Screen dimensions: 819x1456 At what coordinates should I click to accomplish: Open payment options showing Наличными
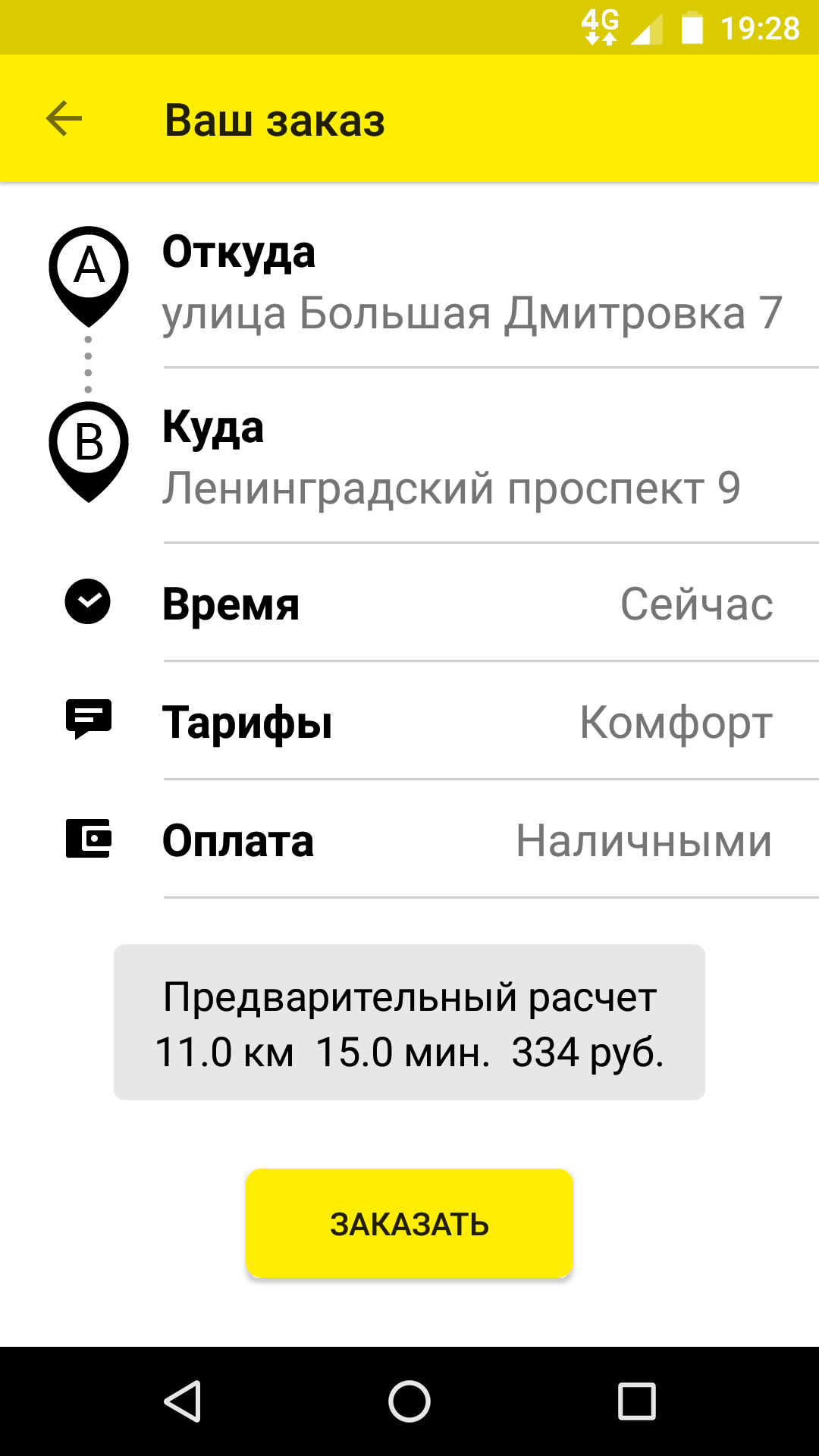pos(643,840)
